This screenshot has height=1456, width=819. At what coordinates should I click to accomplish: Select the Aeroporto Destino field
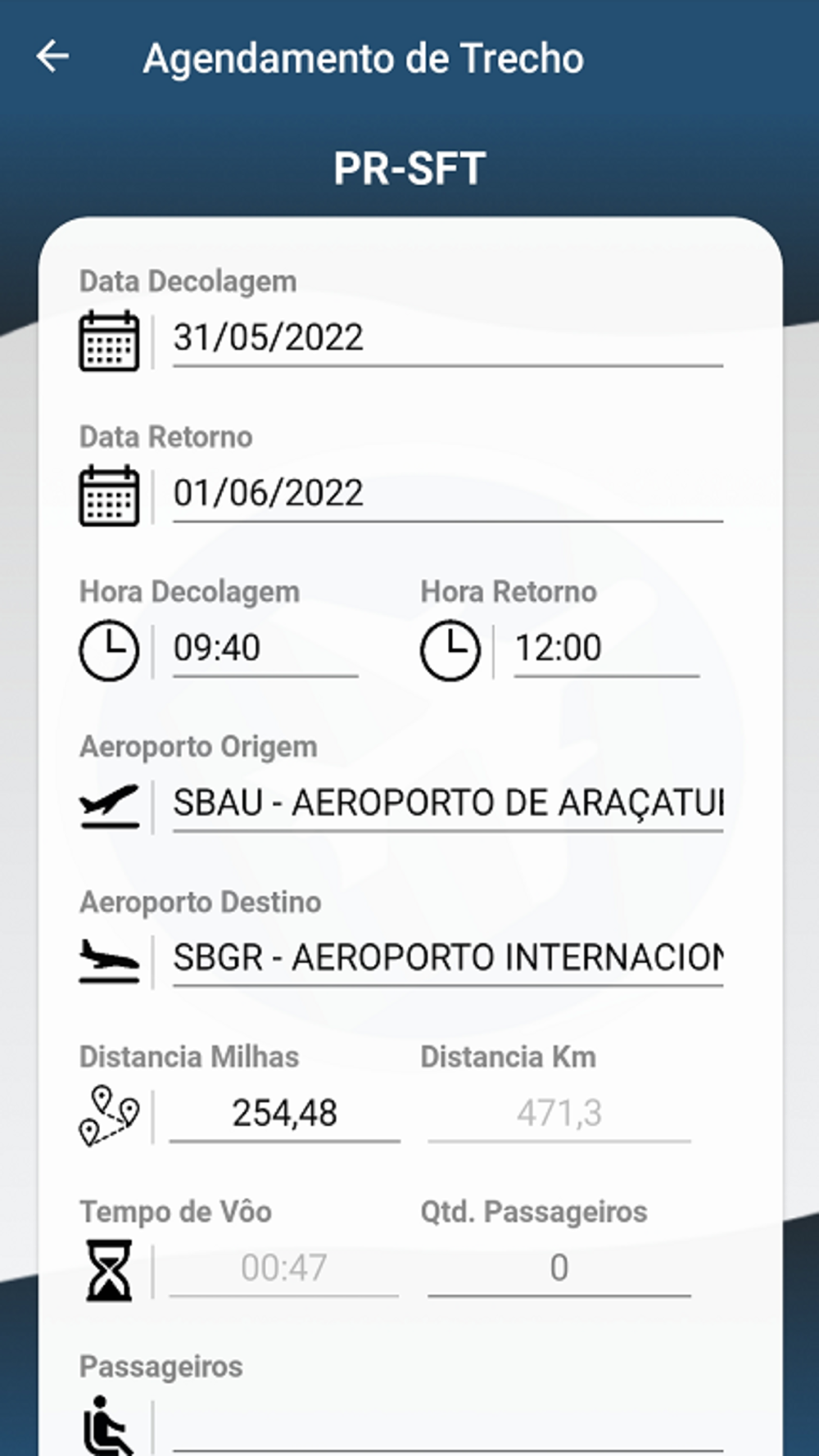pyautogui.click(x=447, y=958)
